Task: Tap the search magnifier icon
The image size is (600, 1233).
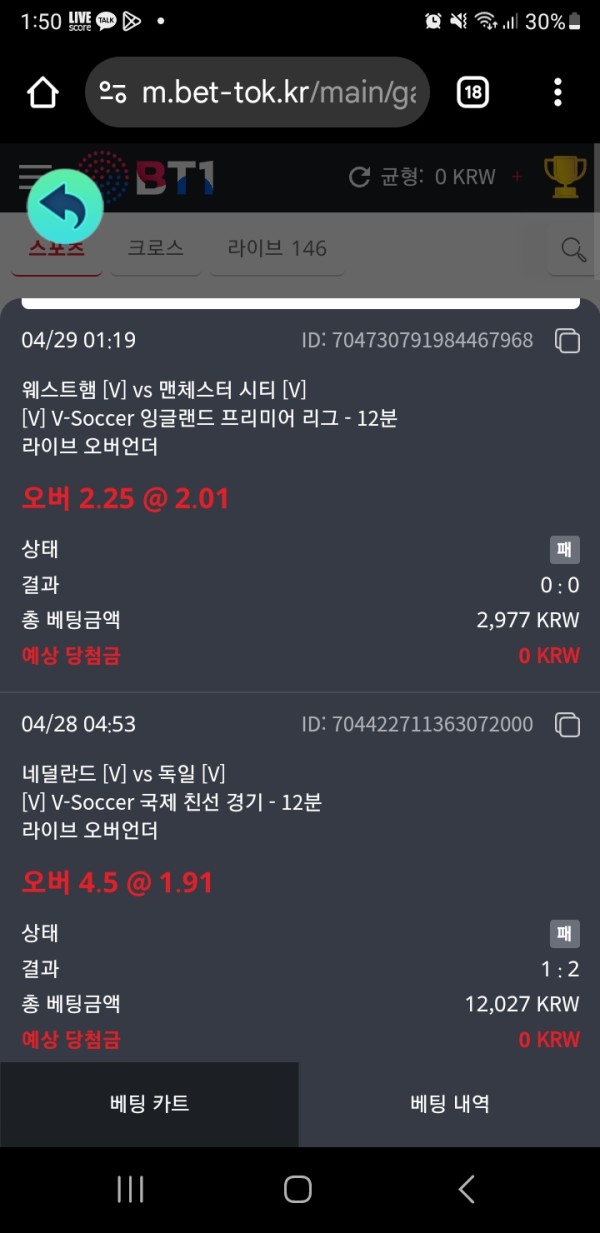Action: point(574,250)
